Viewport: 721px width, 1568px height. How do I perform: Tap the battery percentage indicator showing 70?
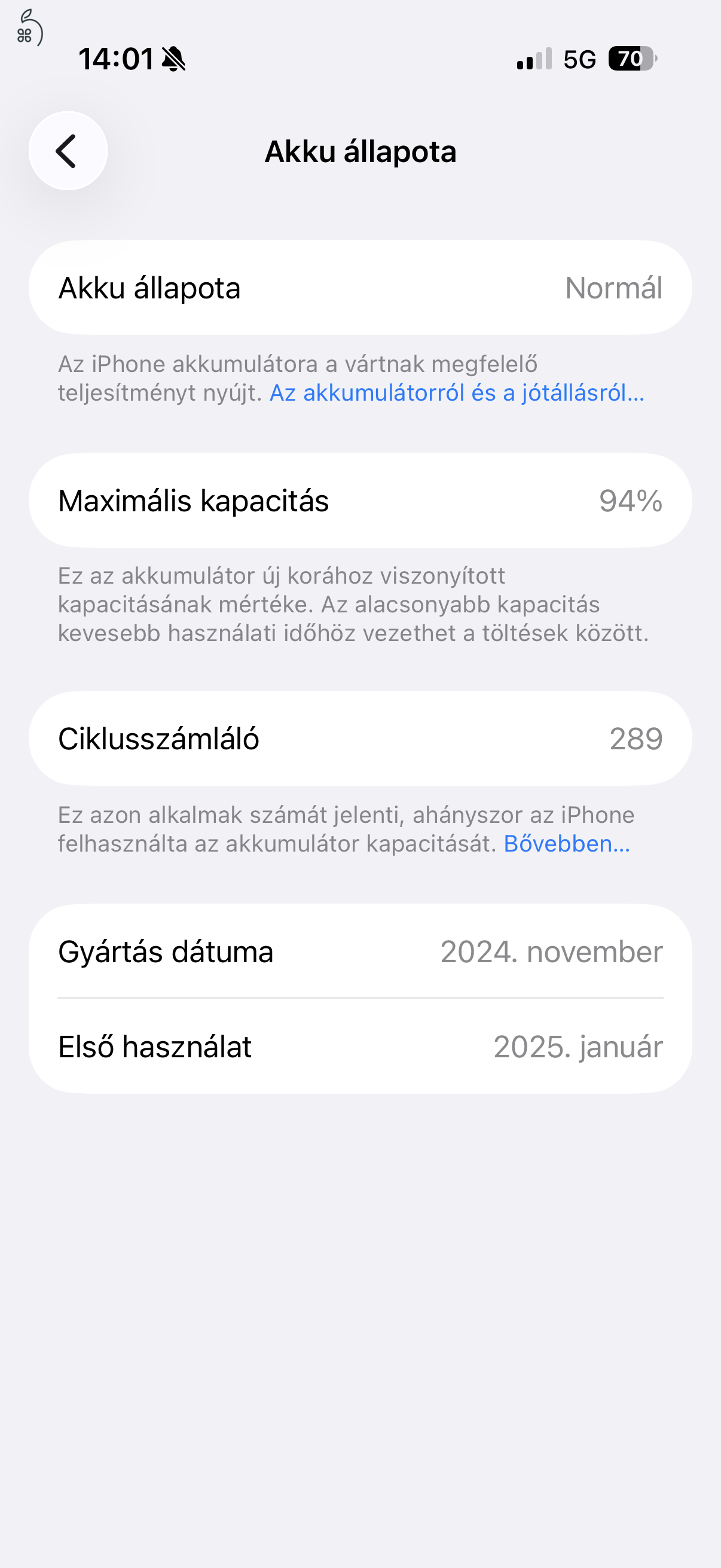click(631, 59)
